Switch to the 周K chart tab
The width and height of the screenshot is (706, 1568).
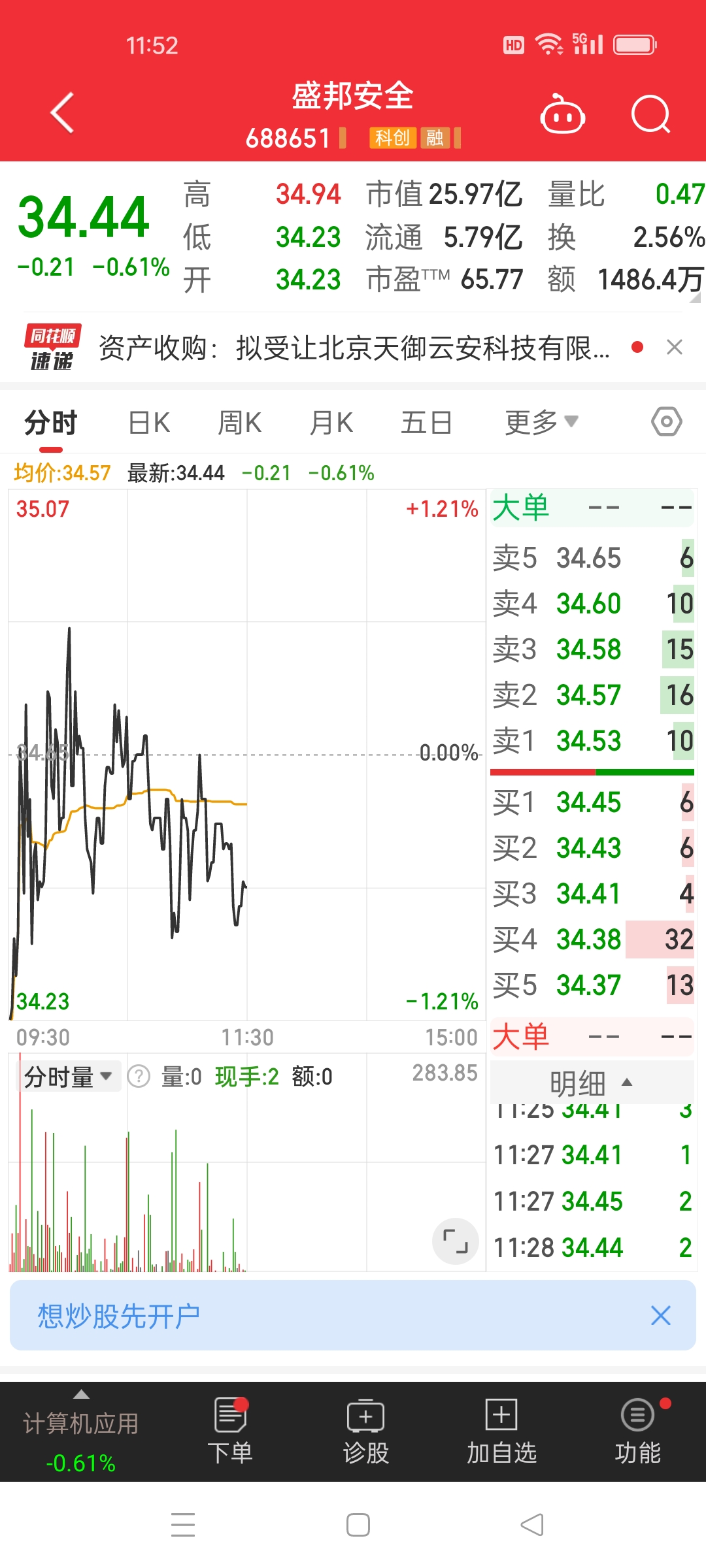[239, 423]
